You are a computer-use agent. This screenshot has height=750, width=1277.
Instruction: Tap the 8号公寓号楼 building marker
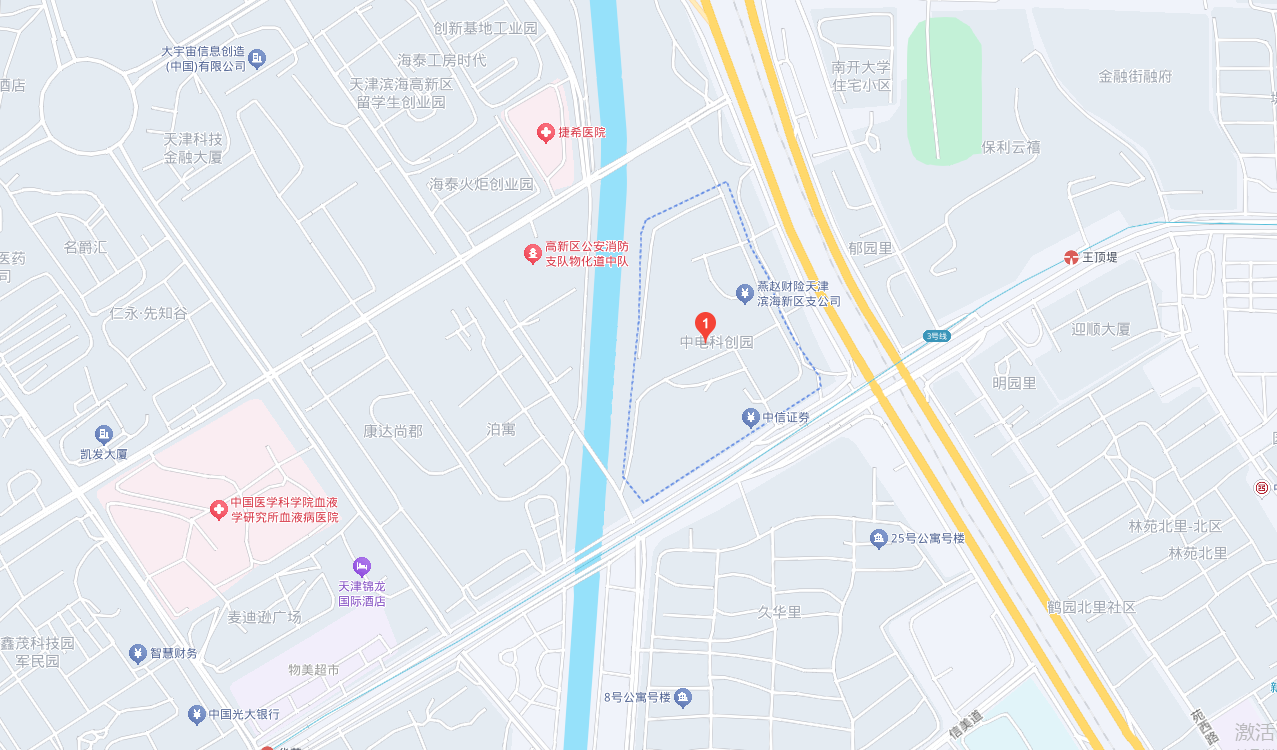(x=683, y=696)
